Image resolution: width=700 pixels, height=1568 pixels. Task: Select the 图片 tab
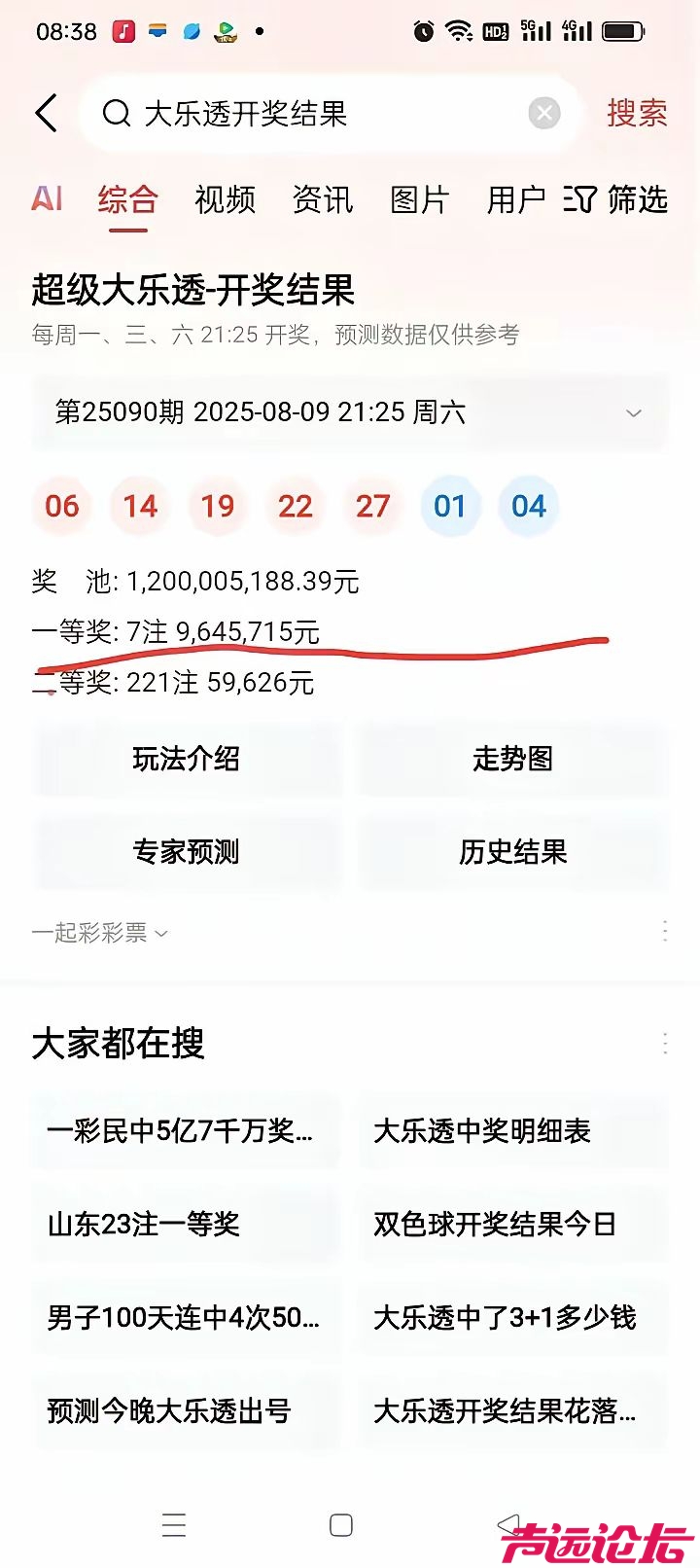click(419, 199)
